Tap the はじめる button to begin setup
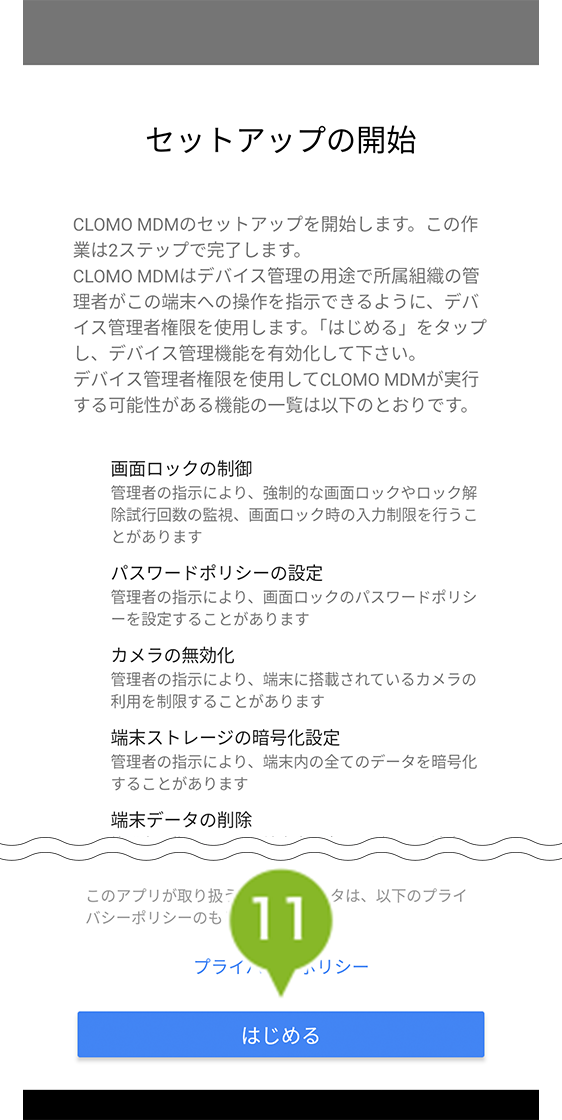The height and width of the screenshot is (1120, 562). tap(281, 1034)
